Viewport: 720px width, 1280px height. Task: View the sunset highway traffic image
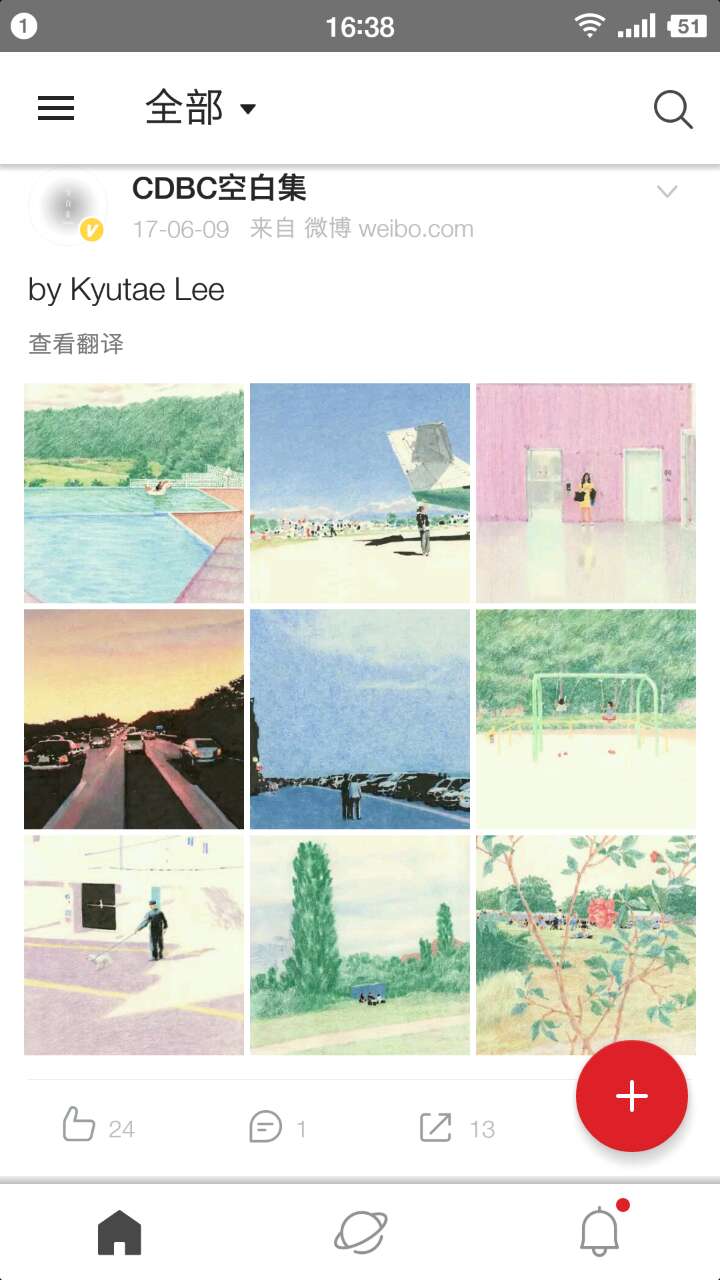(x=134, y=719)
